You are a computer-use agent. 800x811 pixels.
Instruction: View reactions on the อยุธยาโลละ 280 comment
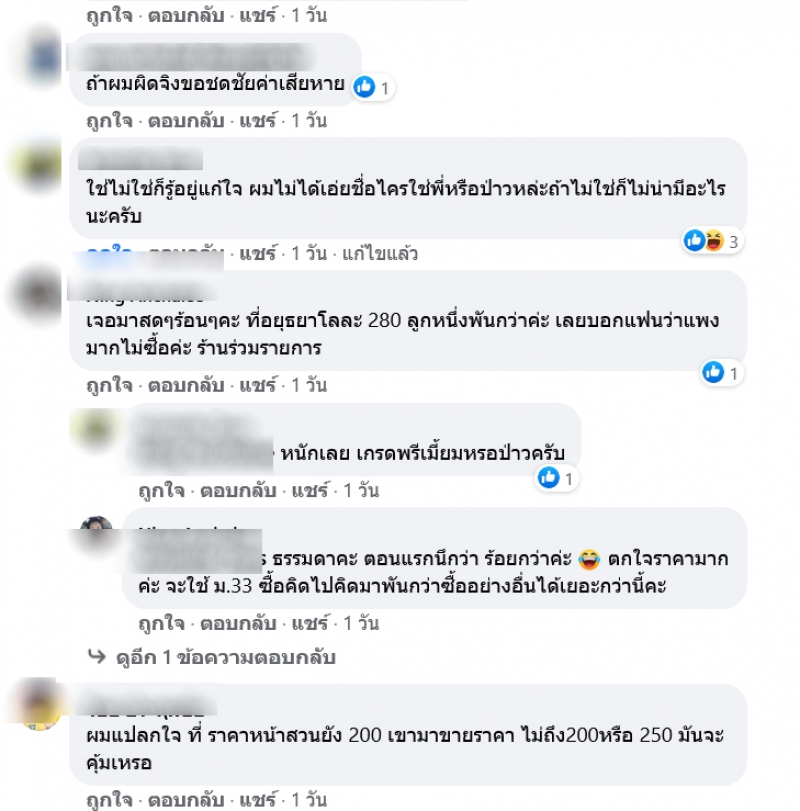point(720,373)
